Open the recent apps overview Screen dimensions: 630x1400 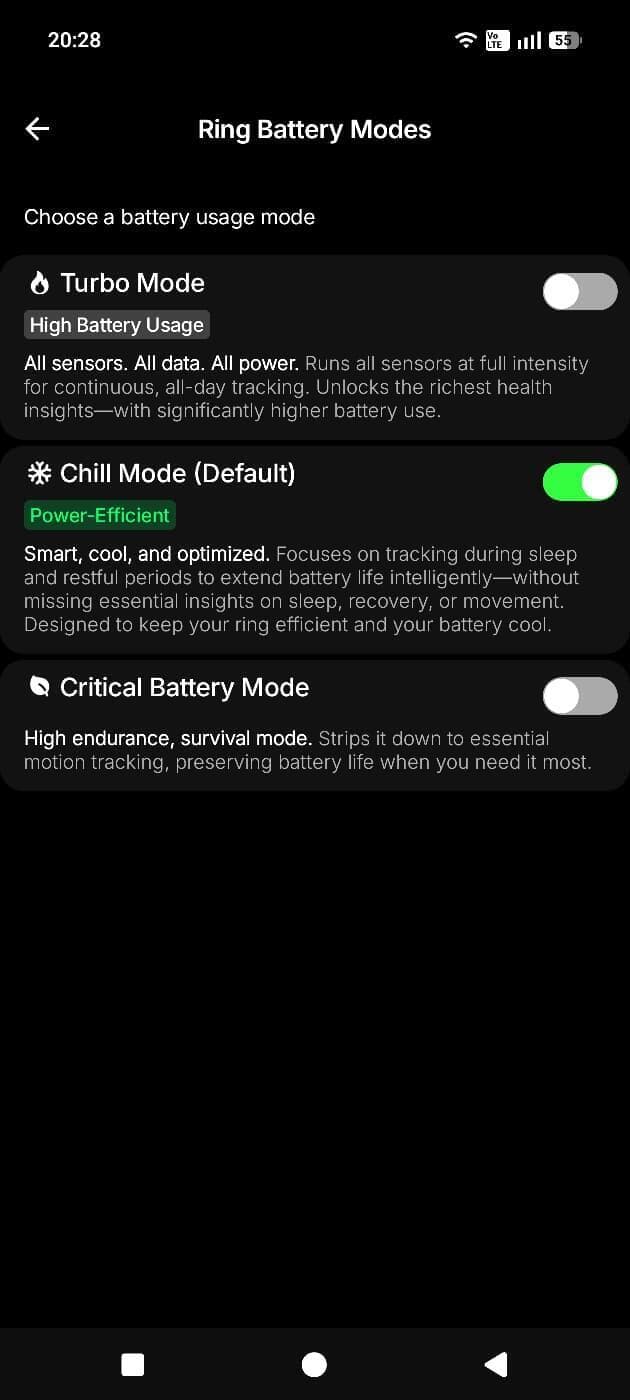(x=132, y=1364)
